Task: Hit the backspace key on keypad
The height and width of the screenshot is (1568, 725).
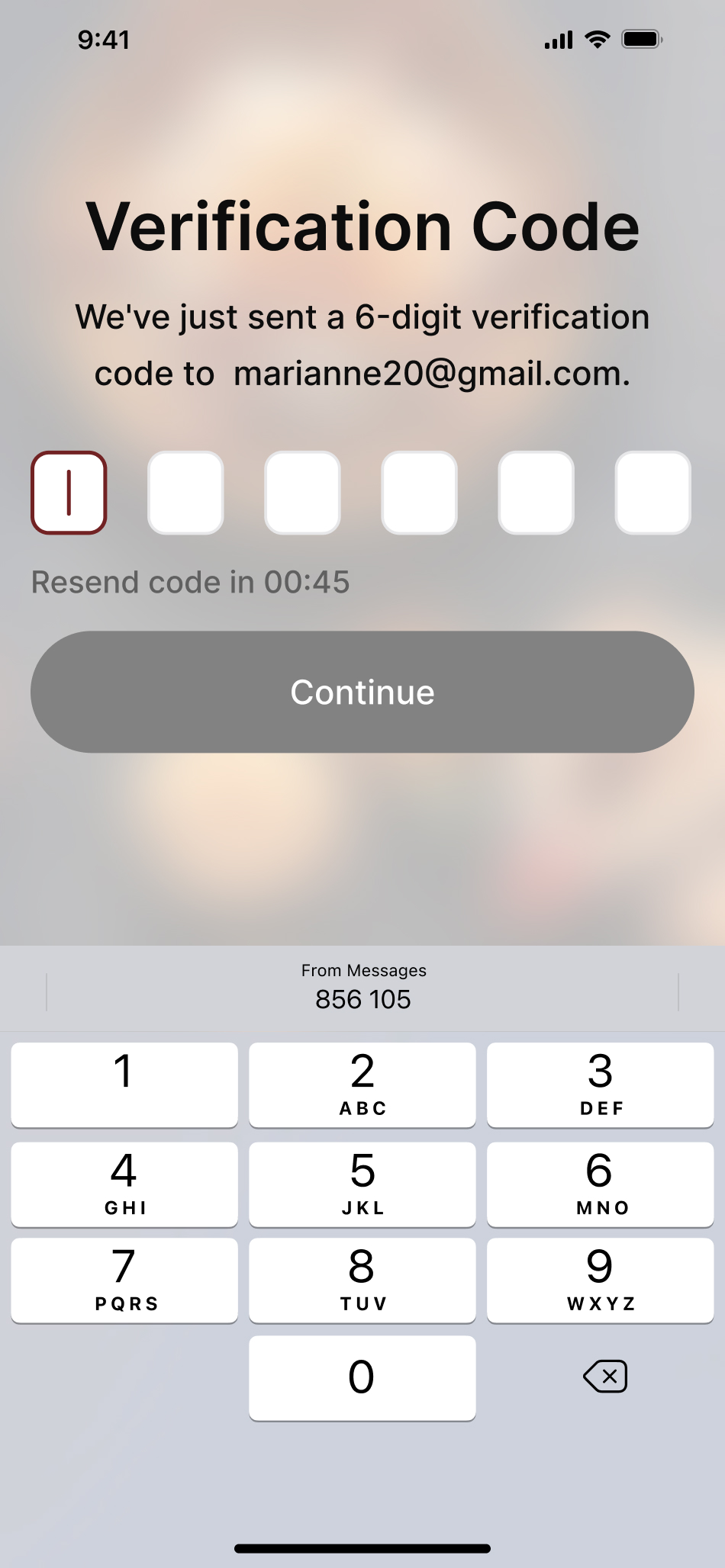Action: click(x=605, y=1377)
